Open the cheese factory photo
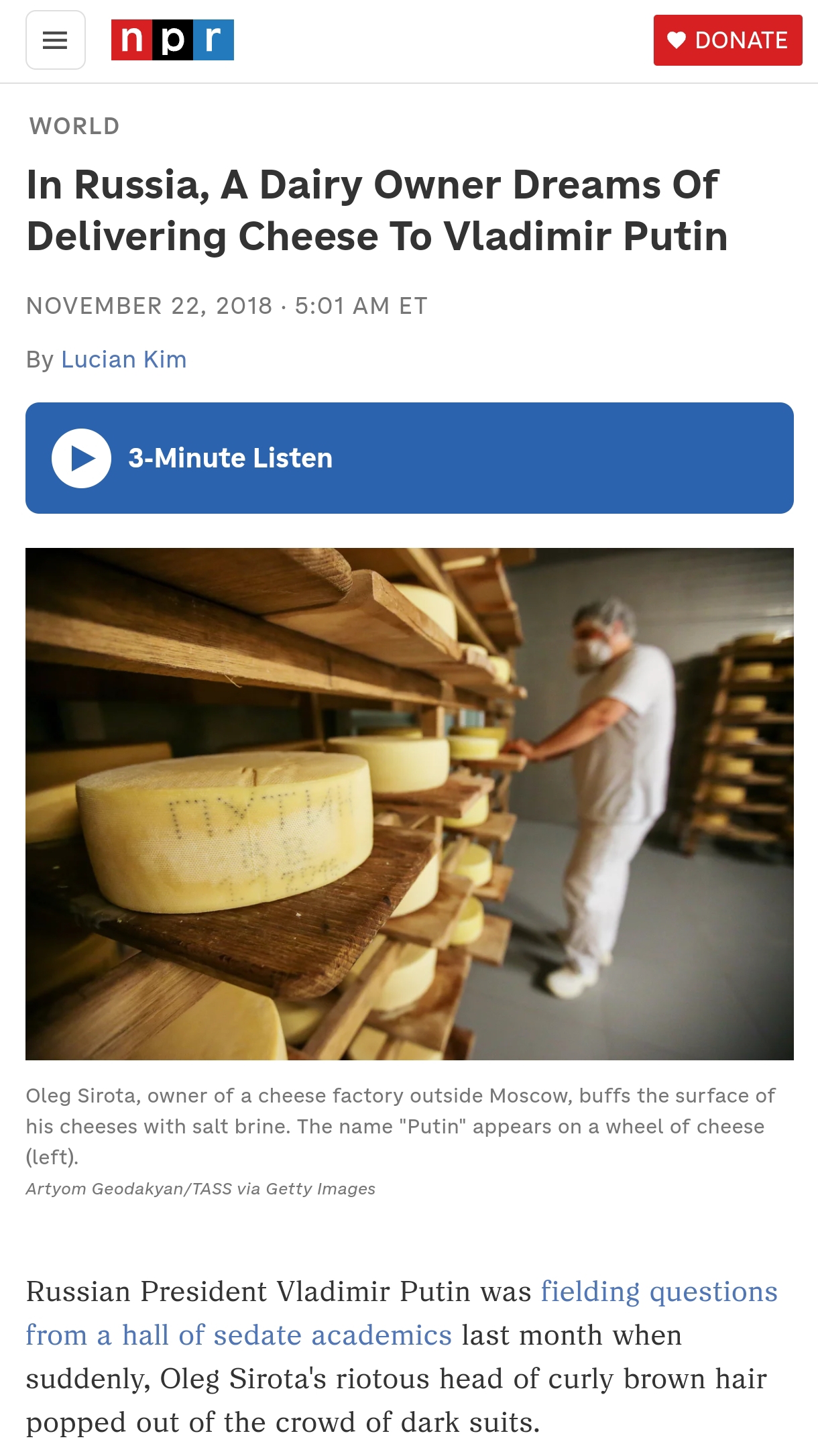The width and height of the screenshot is (818, 1456). coord(410,803)
